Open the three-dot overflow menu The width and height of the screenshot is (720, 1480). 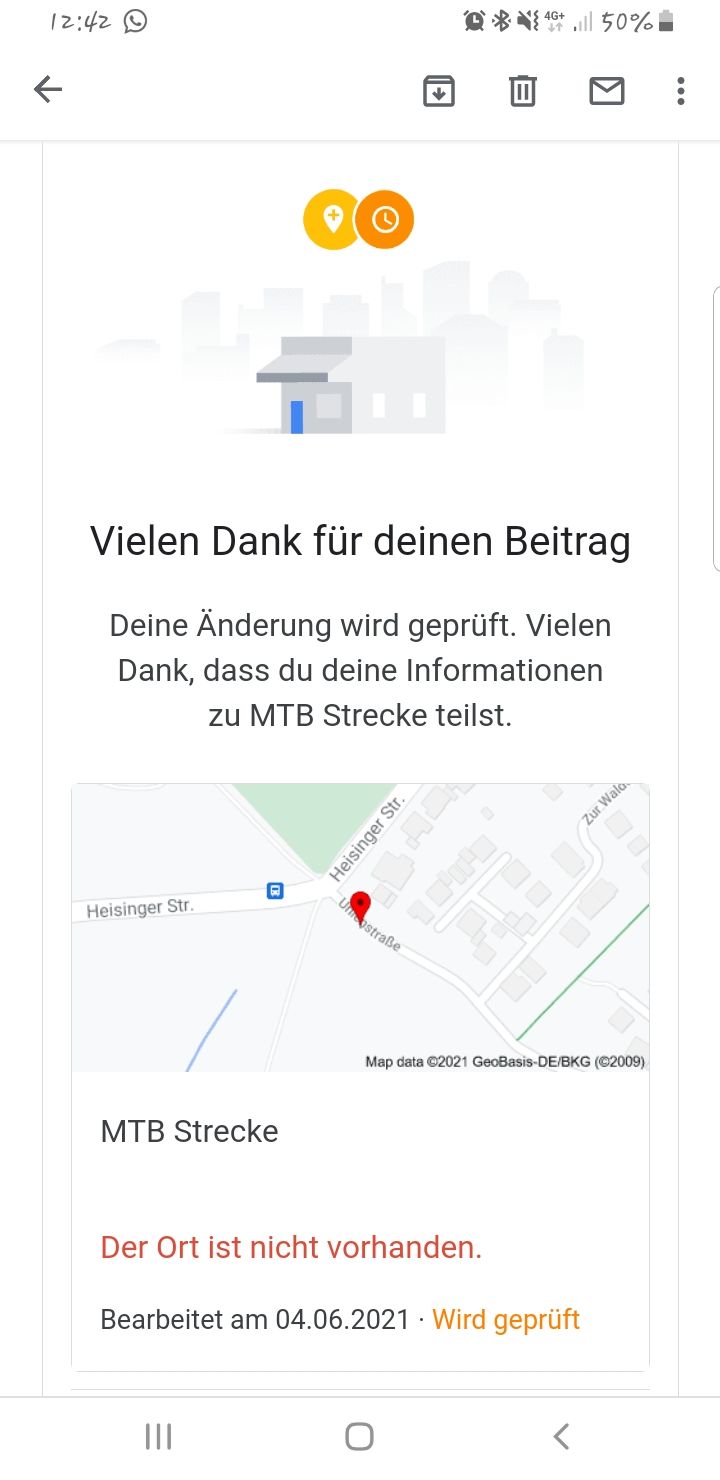coord(681,91)
